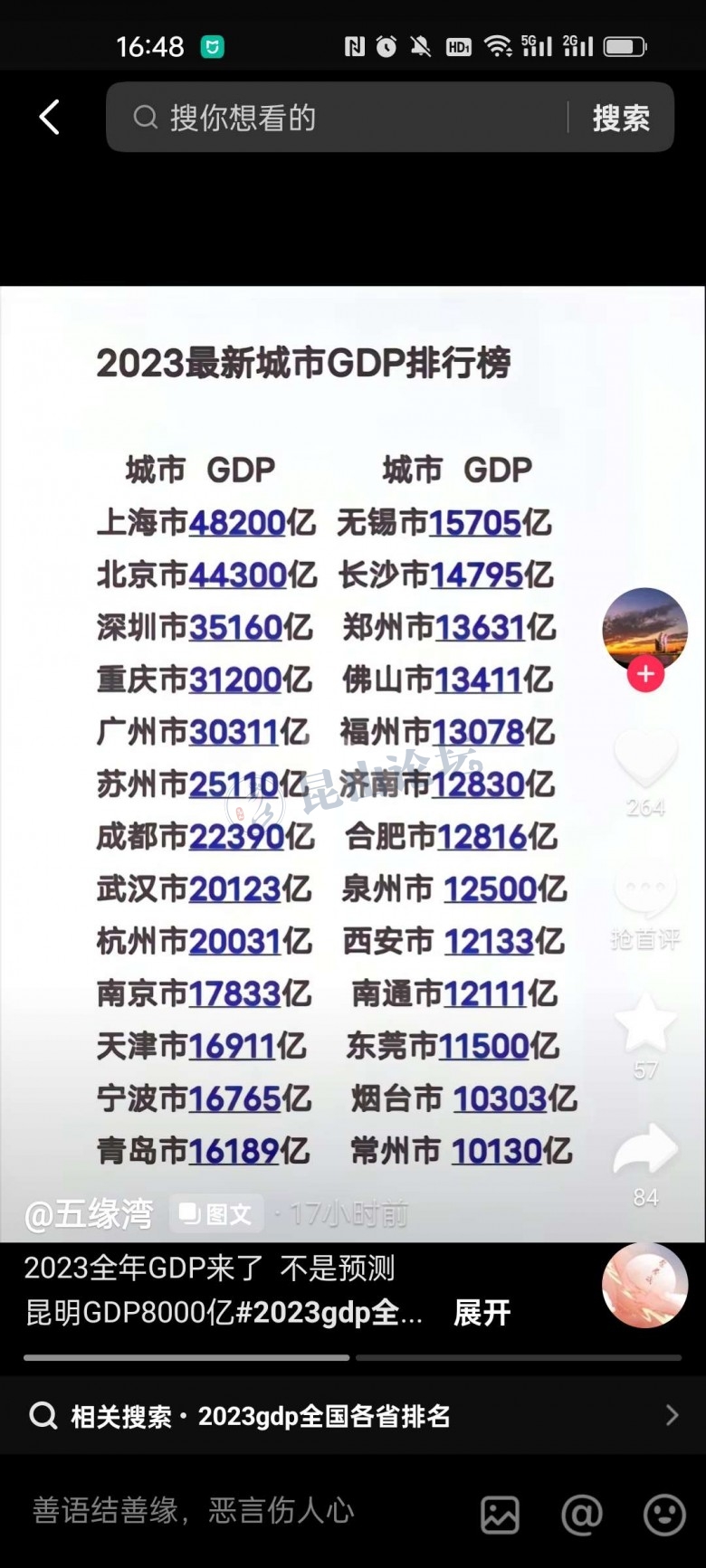Open comments via the 抢首评 icon
This screenshot has height=1568, width=706.
[x=645, y=894]
